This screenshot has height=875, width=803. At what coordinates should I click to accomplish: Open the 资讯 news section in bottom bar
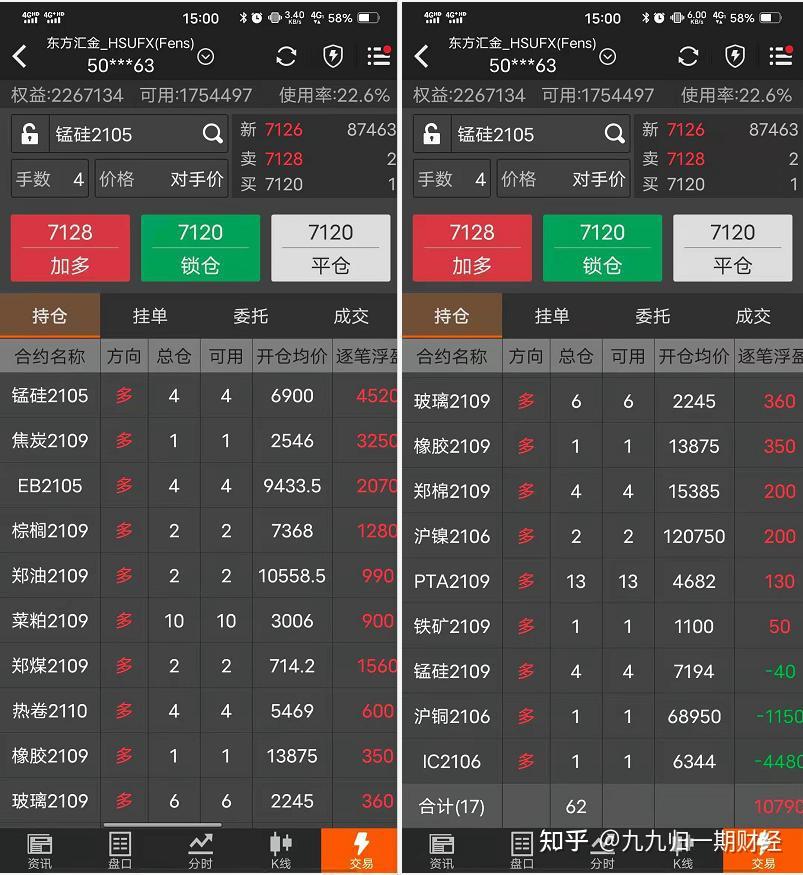39,851
